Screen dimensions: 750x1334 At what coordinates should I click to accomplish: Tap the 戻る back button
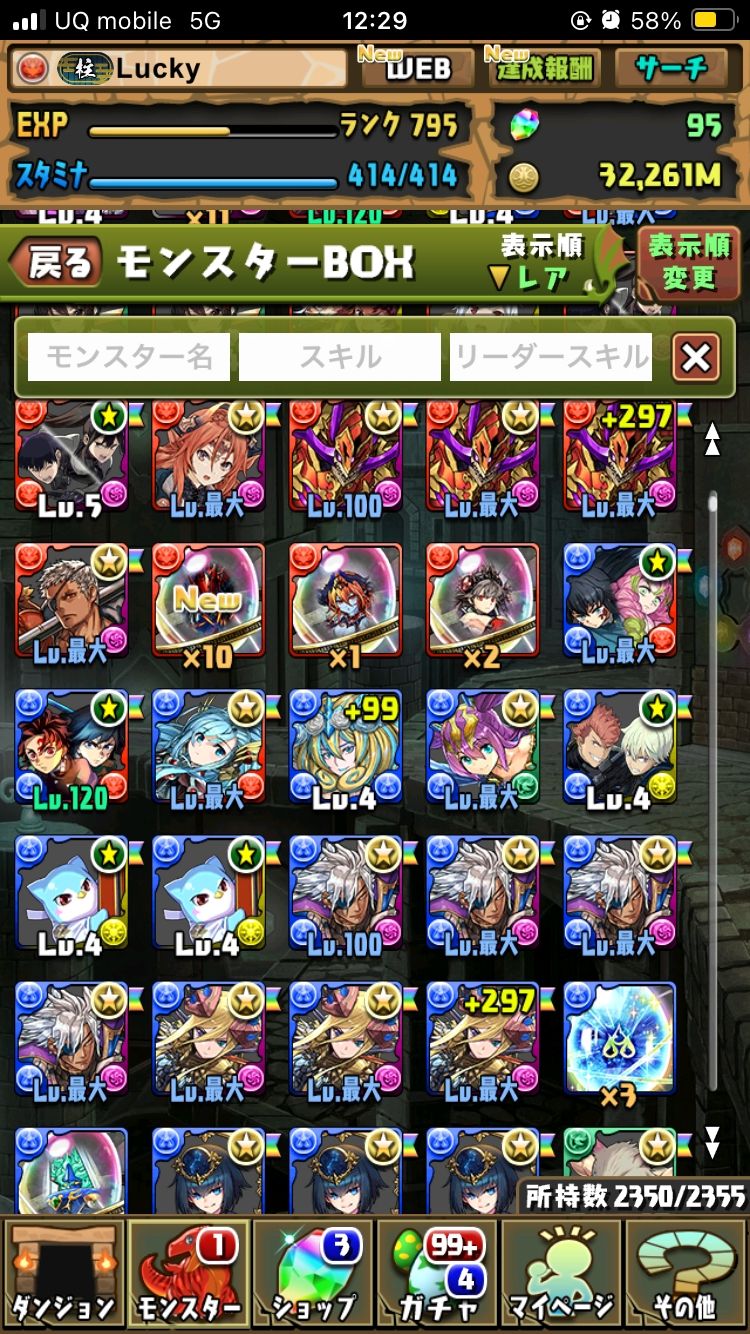58,263
